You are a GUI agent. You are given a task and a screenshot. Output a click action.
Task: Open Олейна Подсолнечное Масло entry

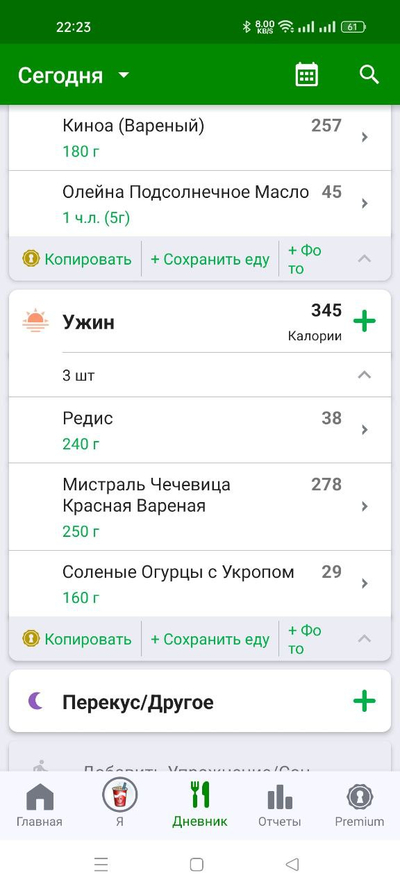200,204
